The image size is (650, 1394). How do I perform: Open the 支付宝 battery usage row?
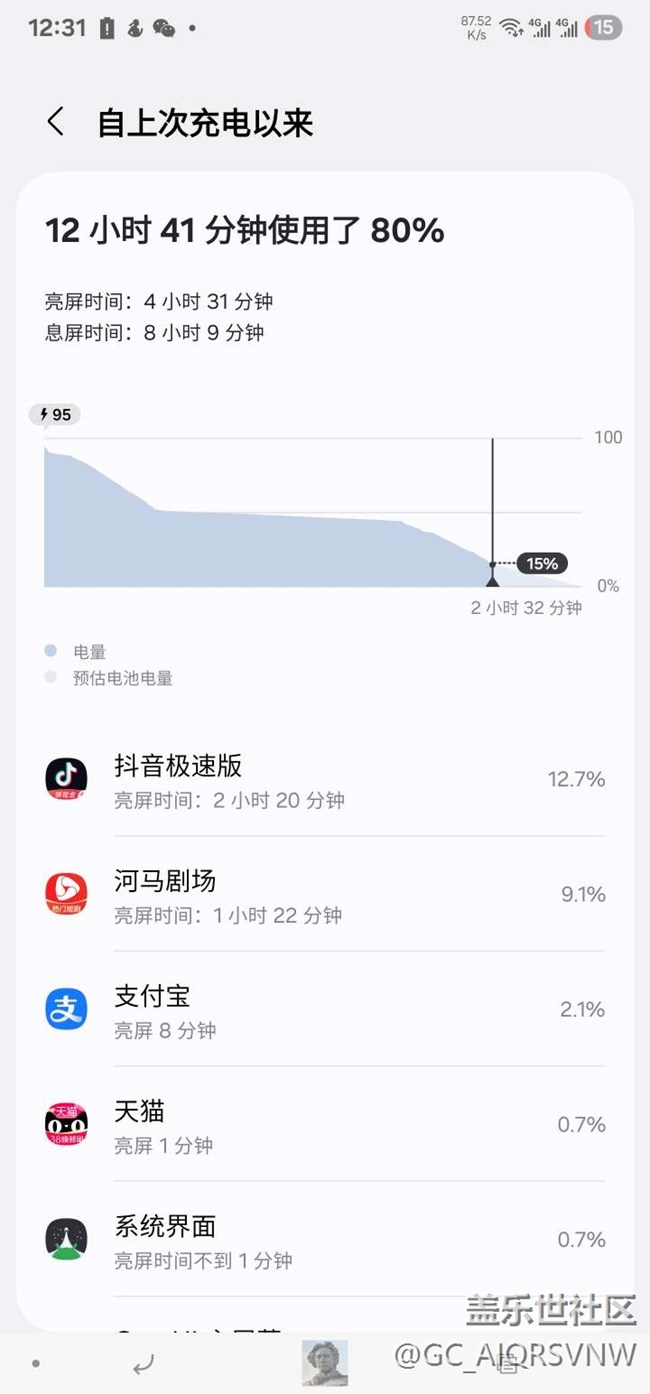tap(325, 1010)
